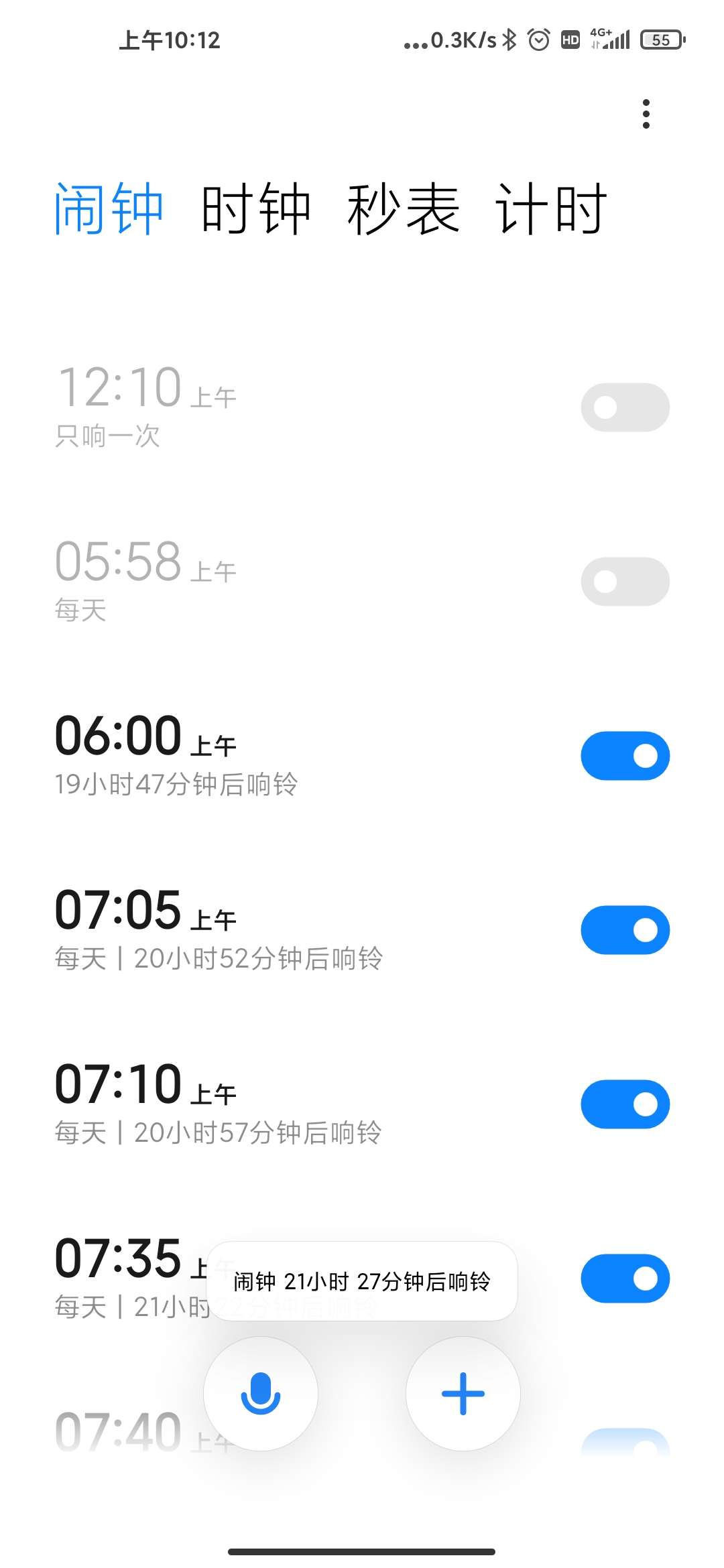Screen dimensions: 724x1568
Task: Tap the microphone voice alarm button
Action: (x=261, y=1394)
